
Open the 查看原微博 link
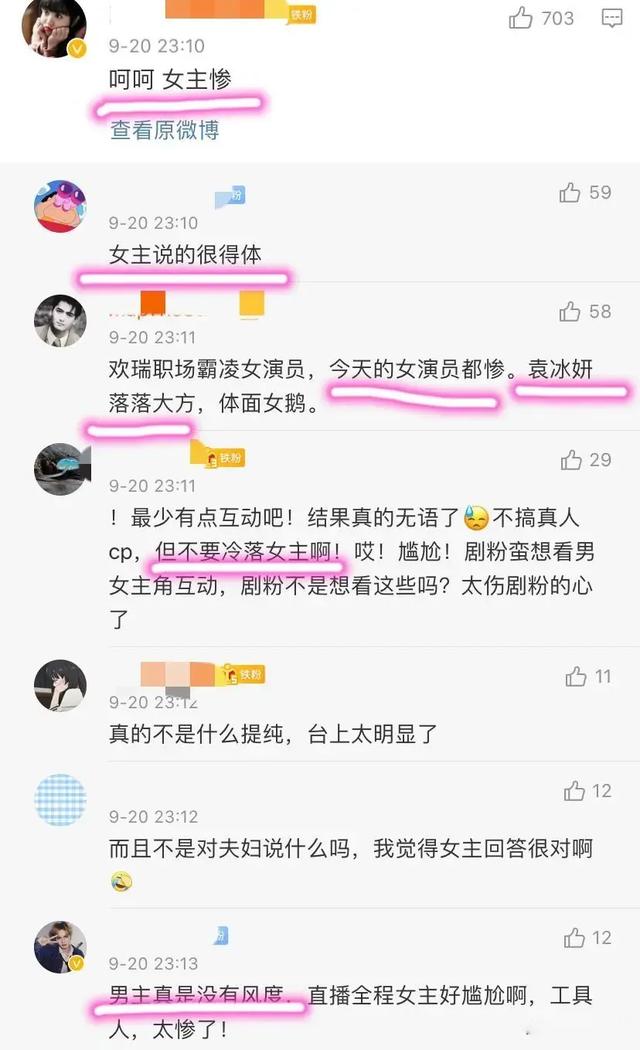(164, 130)
